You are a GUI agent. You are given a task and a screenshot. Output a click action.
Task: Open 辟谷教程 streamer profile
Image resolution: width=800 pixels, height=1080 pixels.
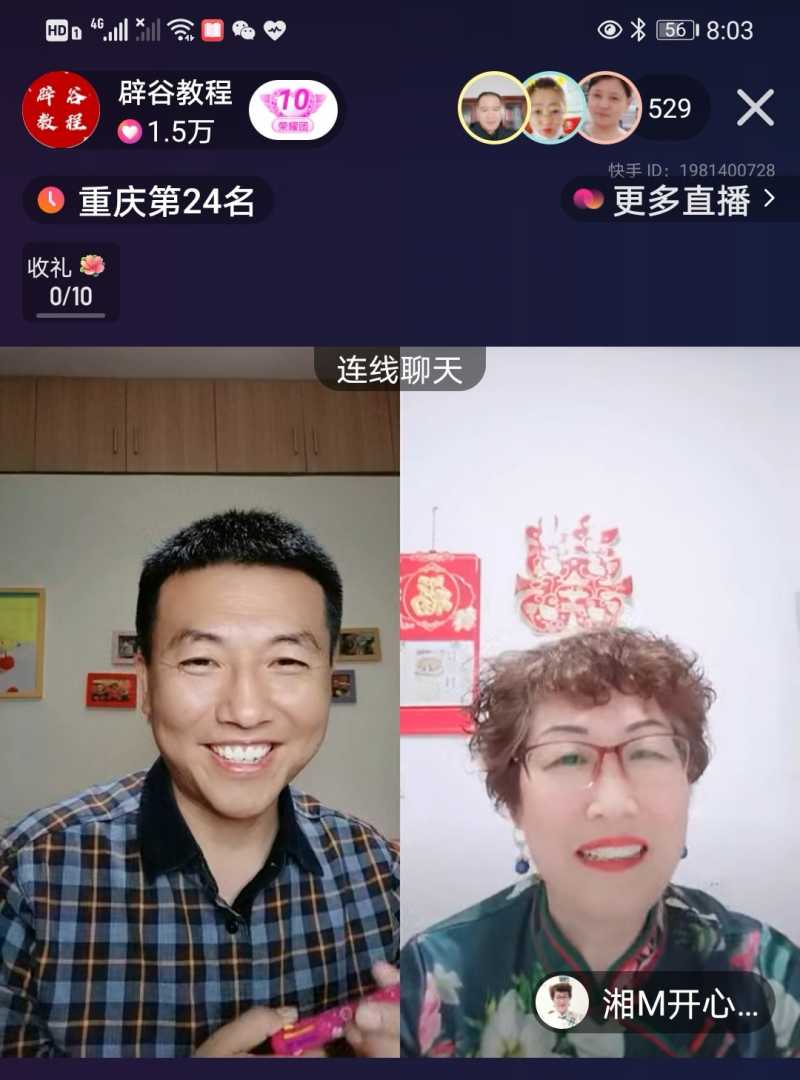click(62, 109)
